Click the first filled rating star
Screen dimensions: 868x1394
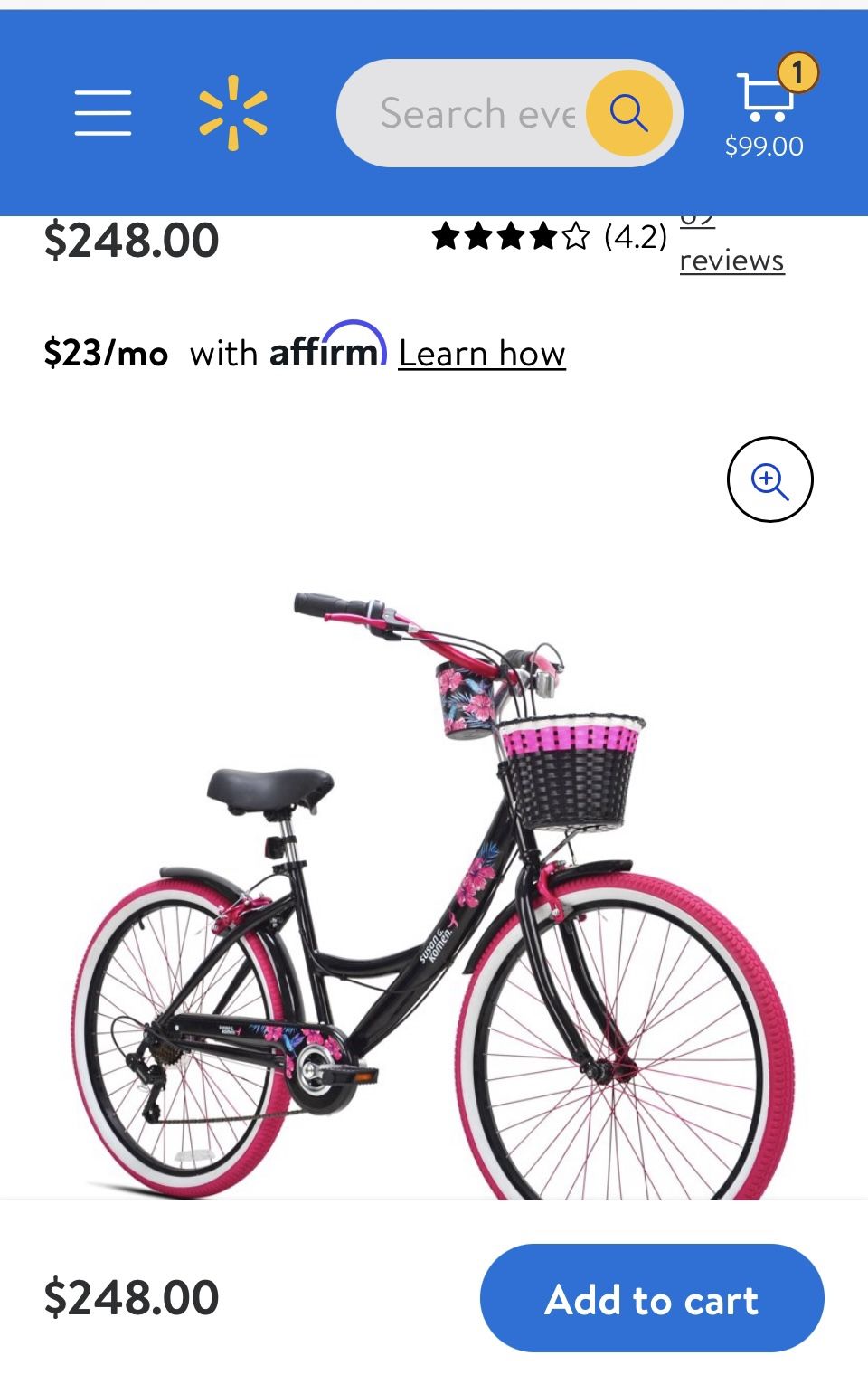coord(447,238)
